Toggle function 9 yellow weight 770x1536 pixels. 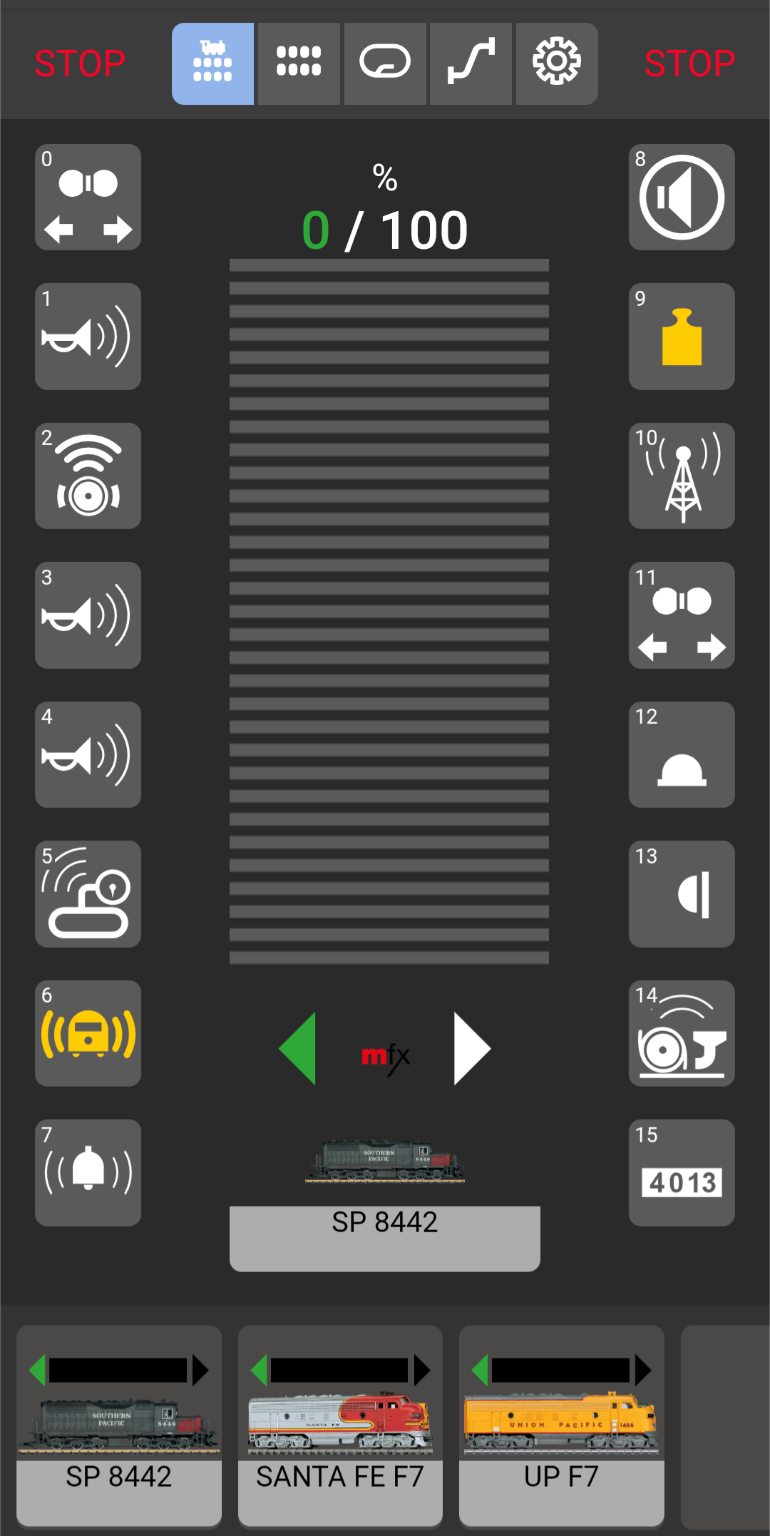click(682, 336)
